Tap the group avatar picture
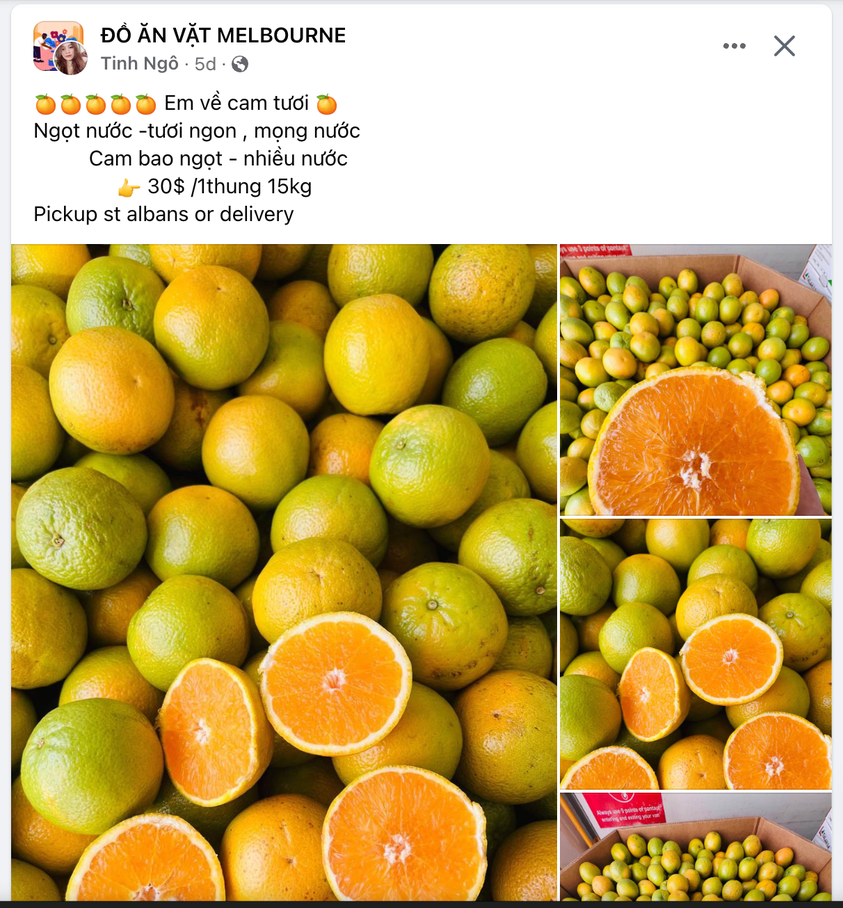Screen dimensions: 843x908 (59, 47)
